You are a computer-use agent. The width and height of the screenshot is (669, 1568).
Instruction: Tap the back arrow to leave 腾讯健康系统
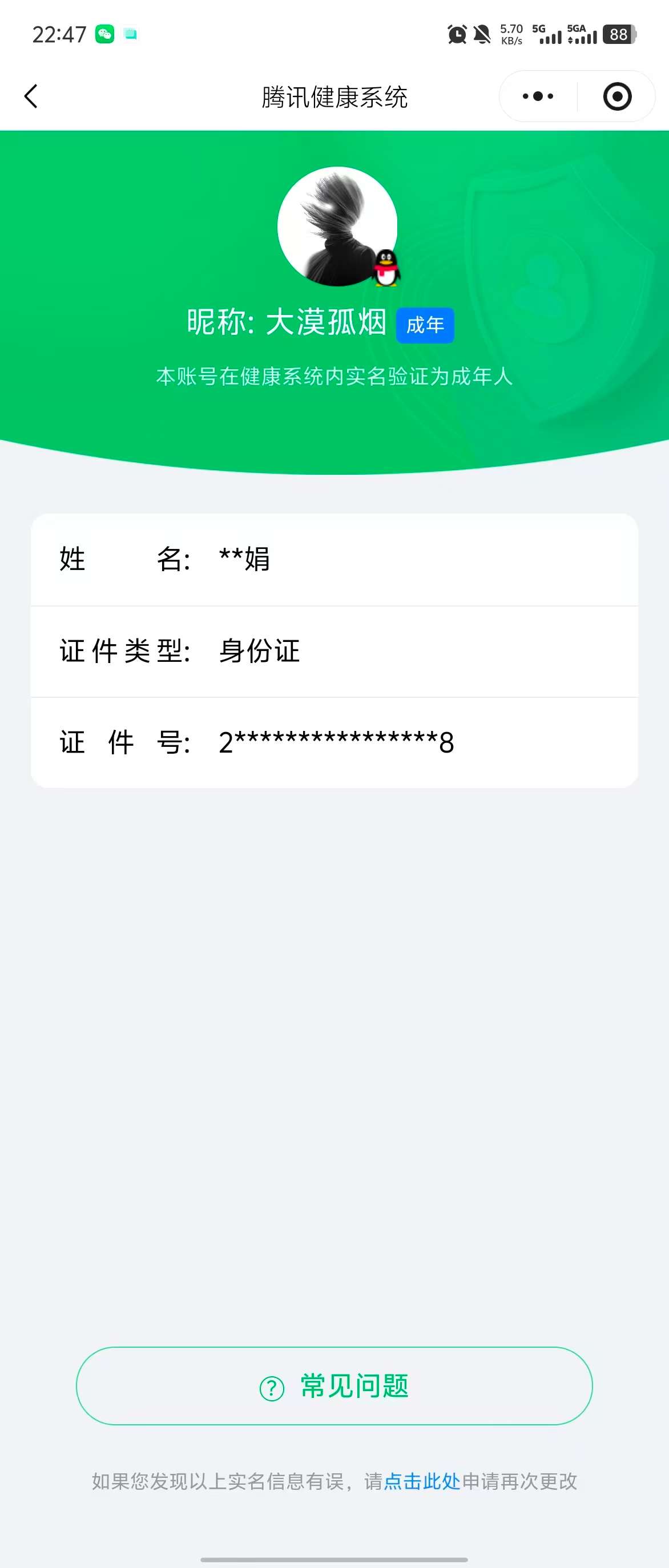coord(31,96)
